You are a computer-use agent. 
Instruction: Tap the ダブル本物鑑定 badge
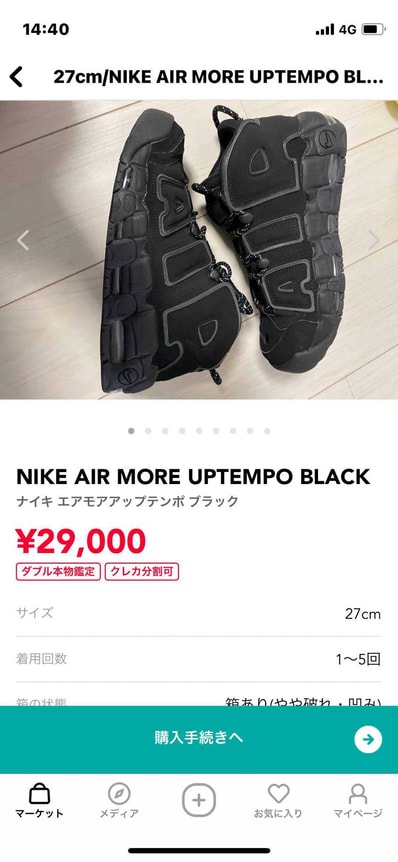pyautogui.click(x=58, y=572)
